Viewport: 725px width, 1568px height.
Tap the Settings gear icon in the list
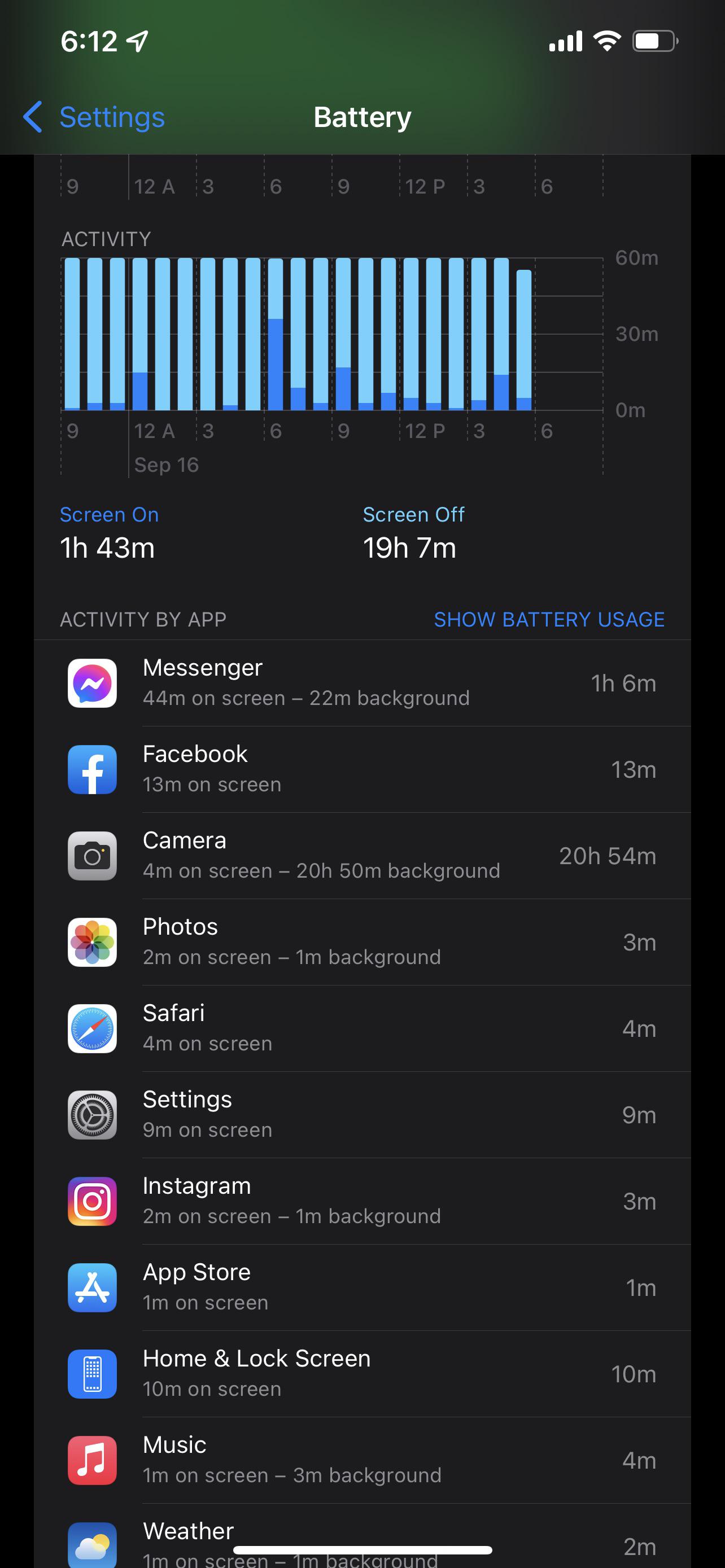click(92, 1115)
